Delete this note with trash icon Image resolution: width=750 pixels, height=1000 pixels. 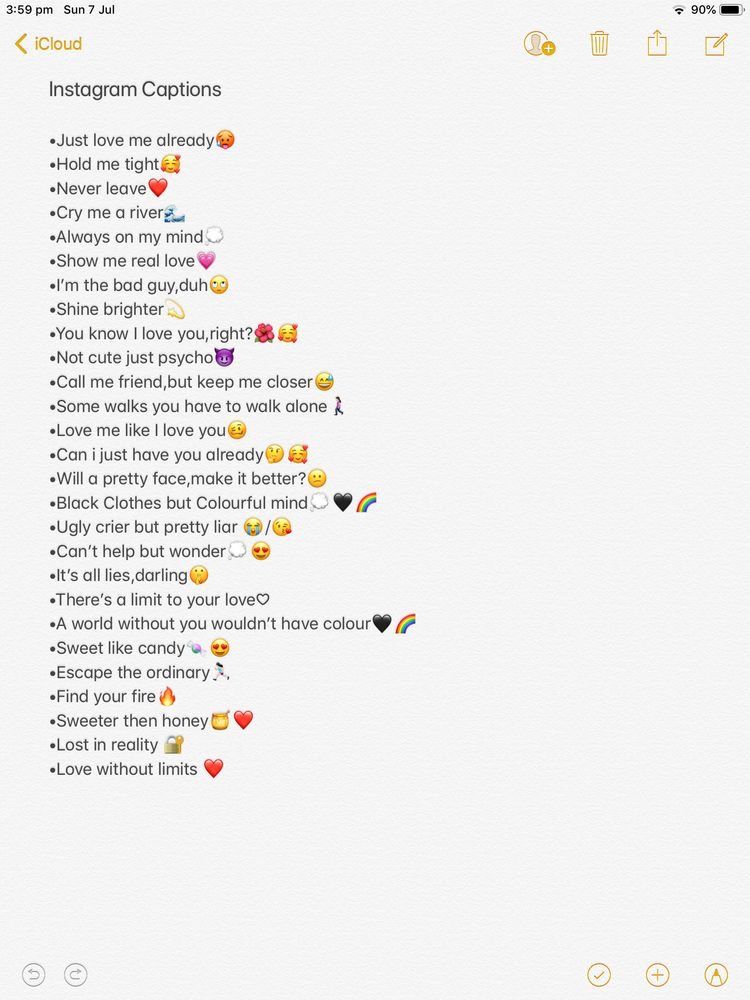(x=599, y=44)
